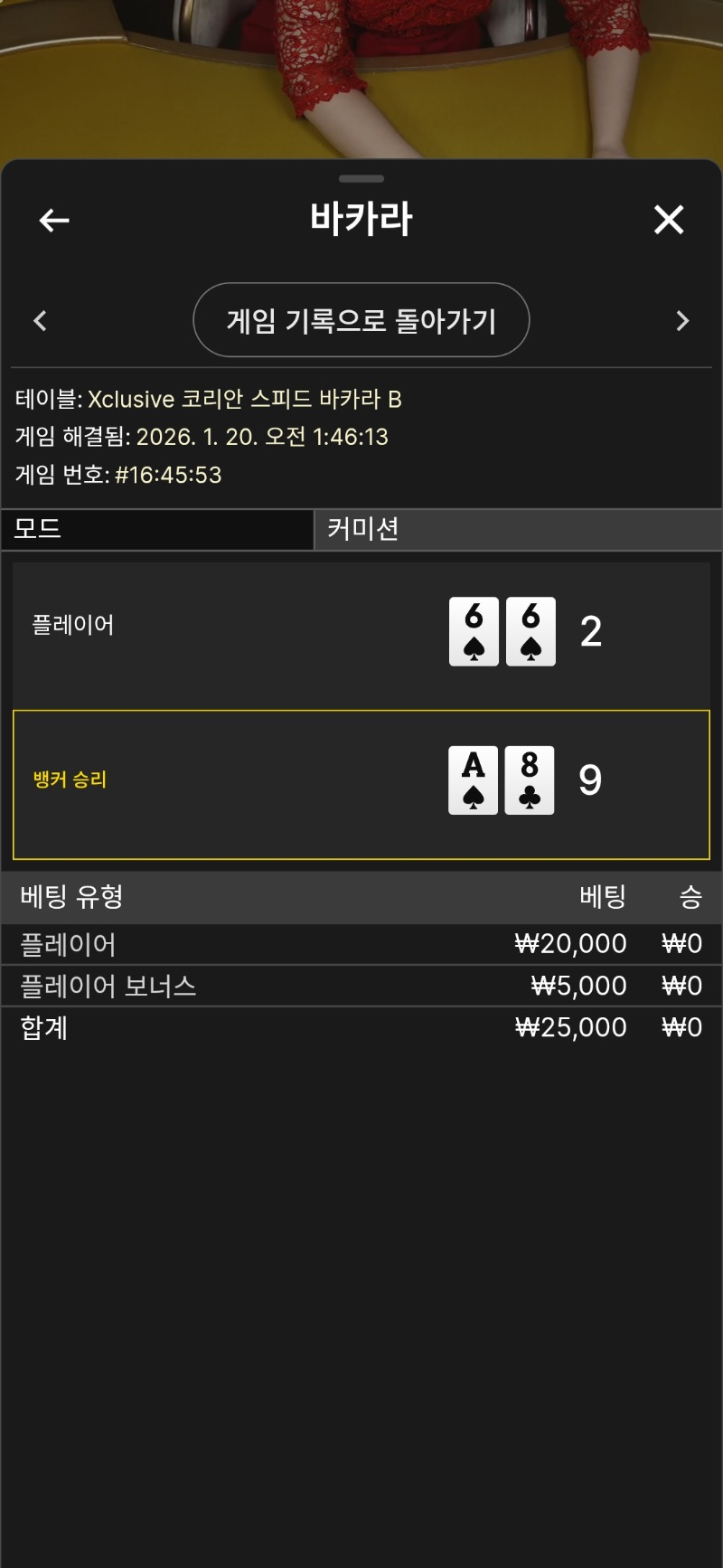Return via 게임 기록으로 돌아가기 button
This screenshot has width=723, height=1568.
tap(361, 320)
